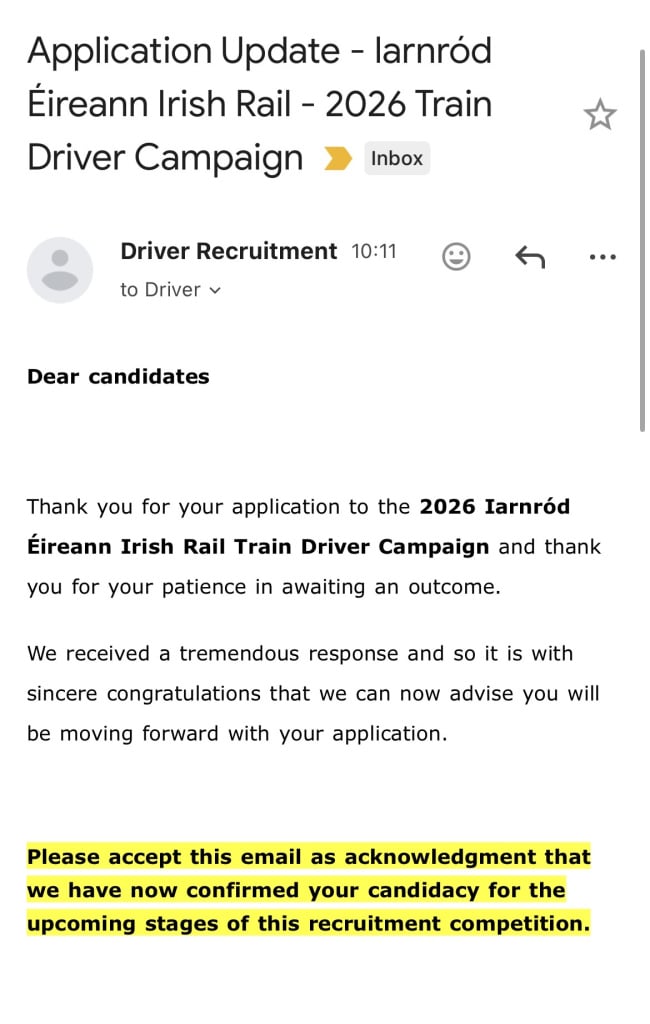Reply to Driver Recruitment
Viewport: 650px width, 1024px height.
click(x=529, y=257)
